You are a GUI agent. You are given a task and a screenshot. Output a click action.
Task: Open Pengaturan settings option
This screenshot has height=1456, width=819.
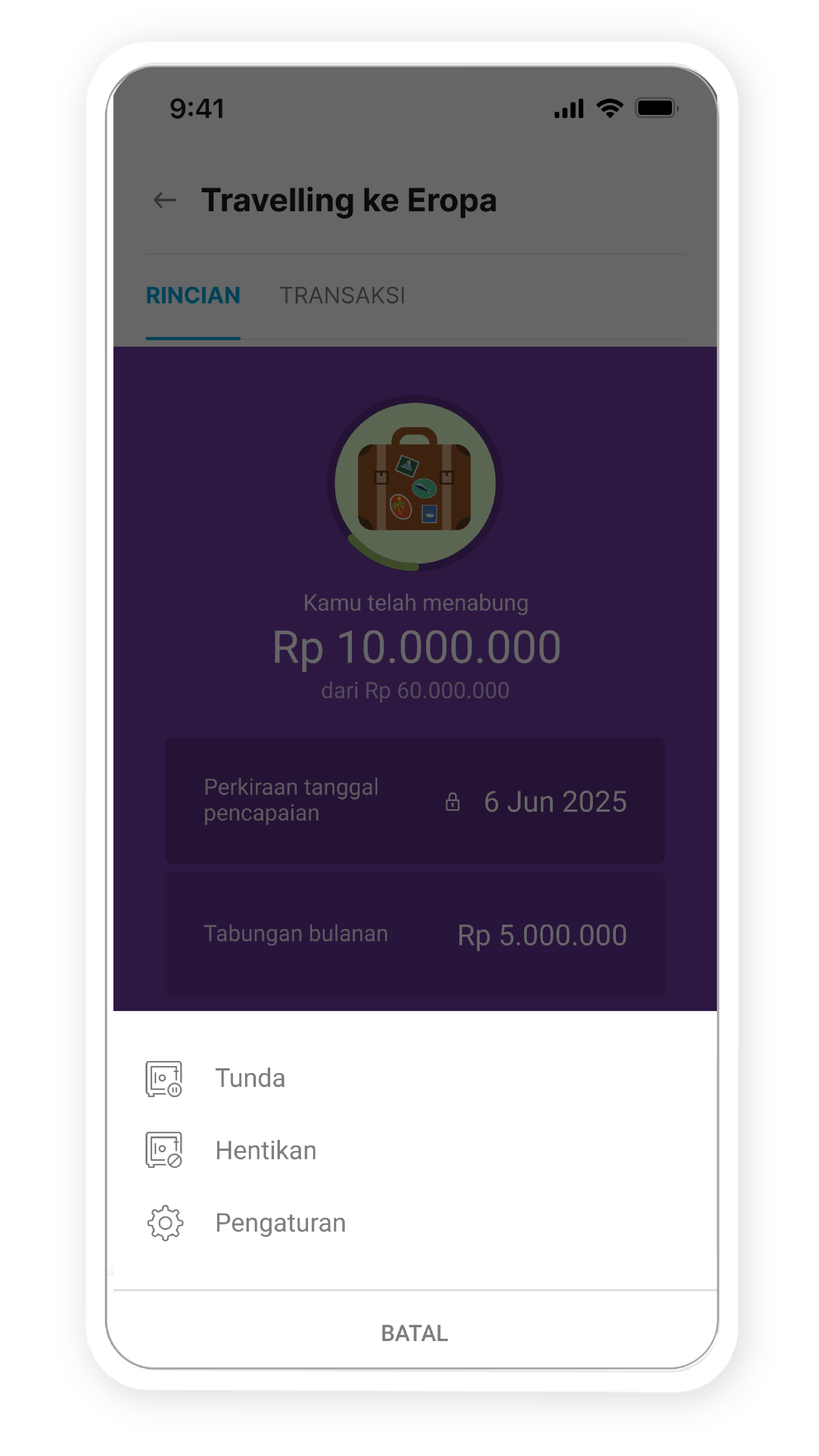click(x=280, y=1223)
